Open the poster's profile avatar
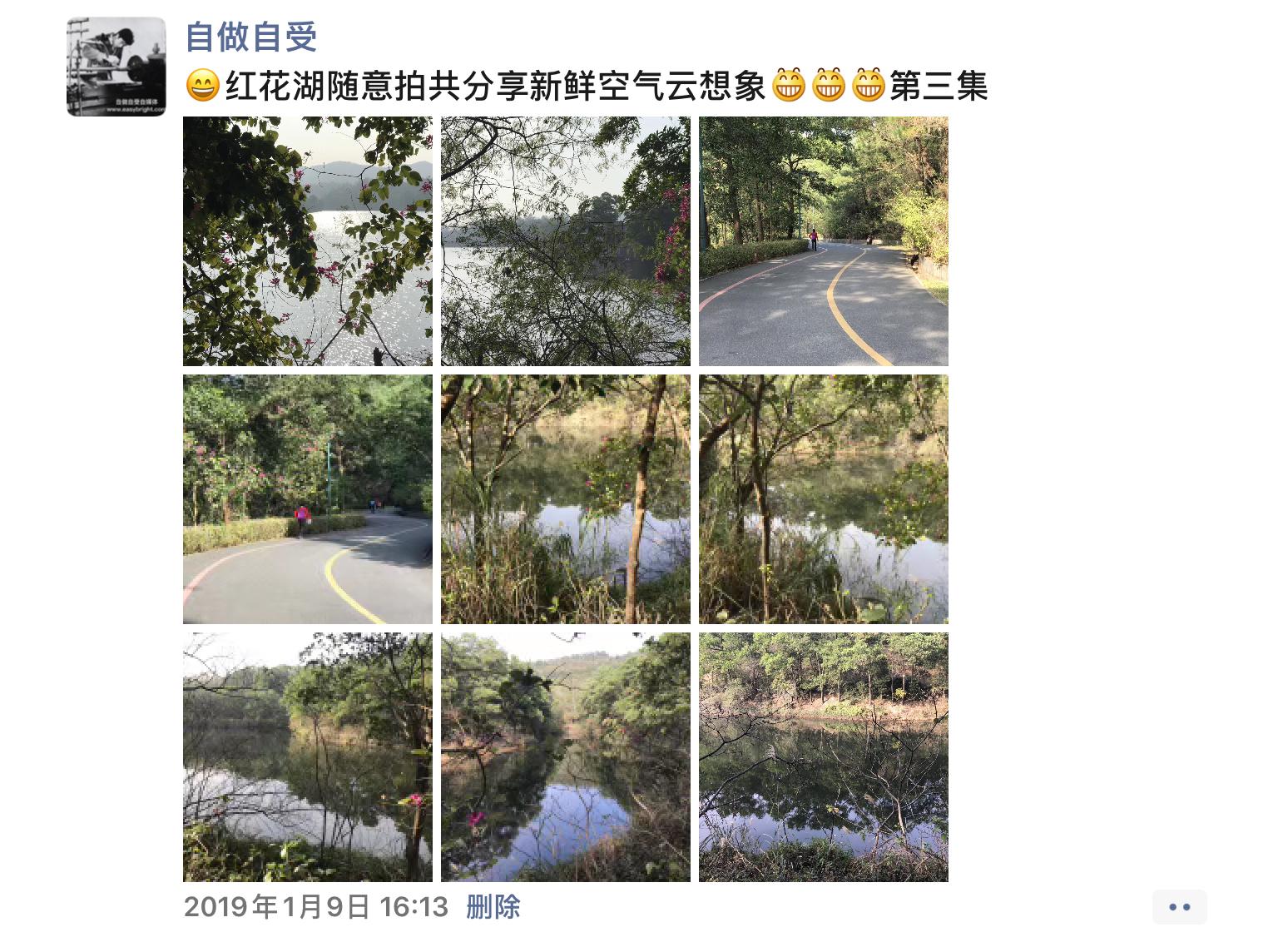Image resolution: width=1278 pixels, height=952 pixels. click(x=116, y=67)
